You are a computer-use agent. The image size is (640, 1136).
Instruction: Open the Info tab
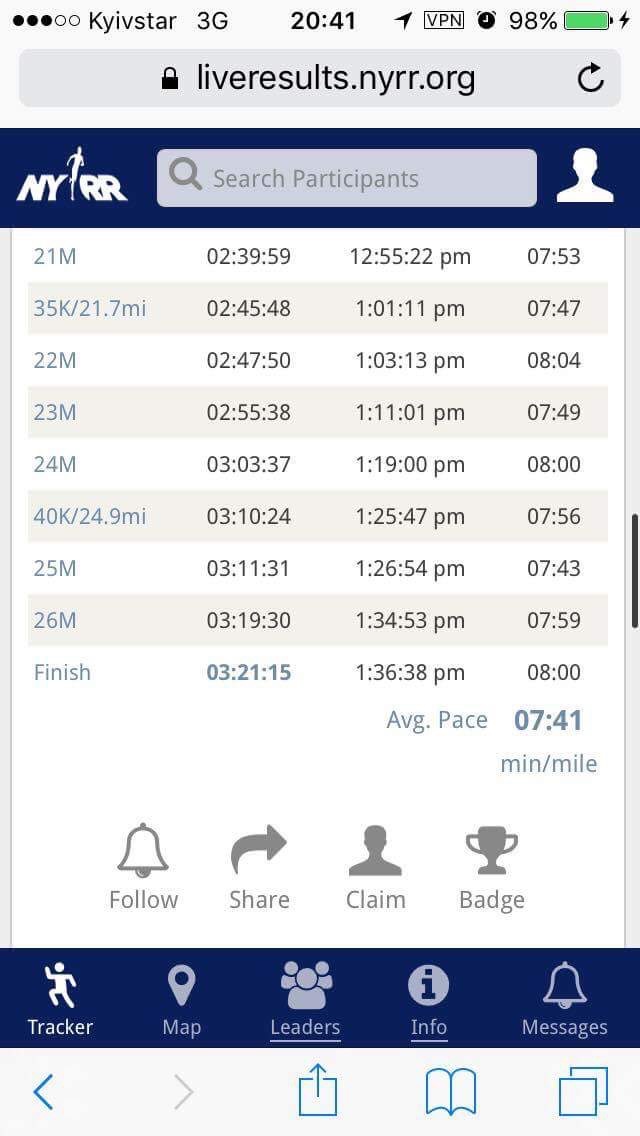point(428,998)
